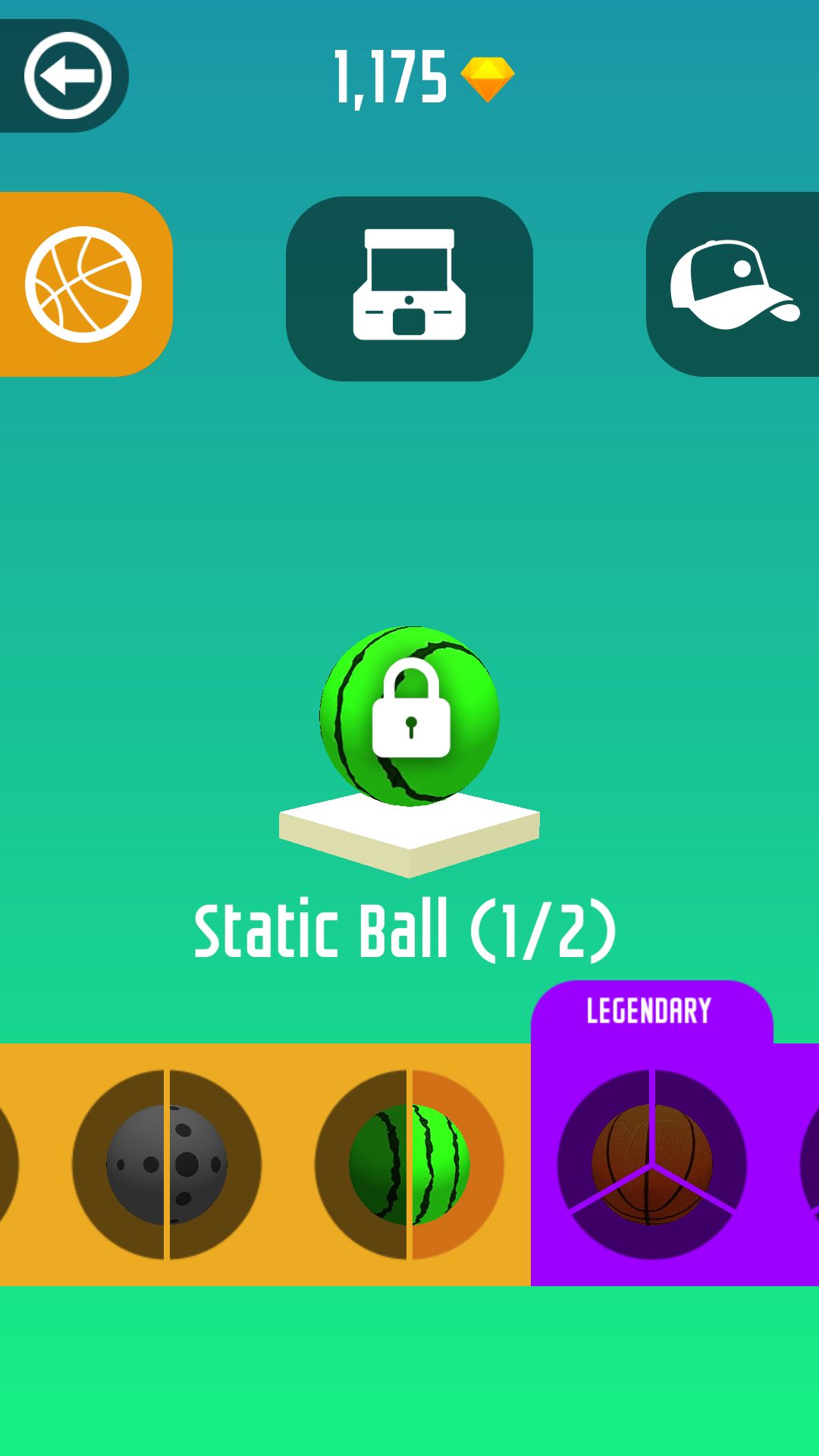
Task: Go back using the navigation button
Action: 68,76
